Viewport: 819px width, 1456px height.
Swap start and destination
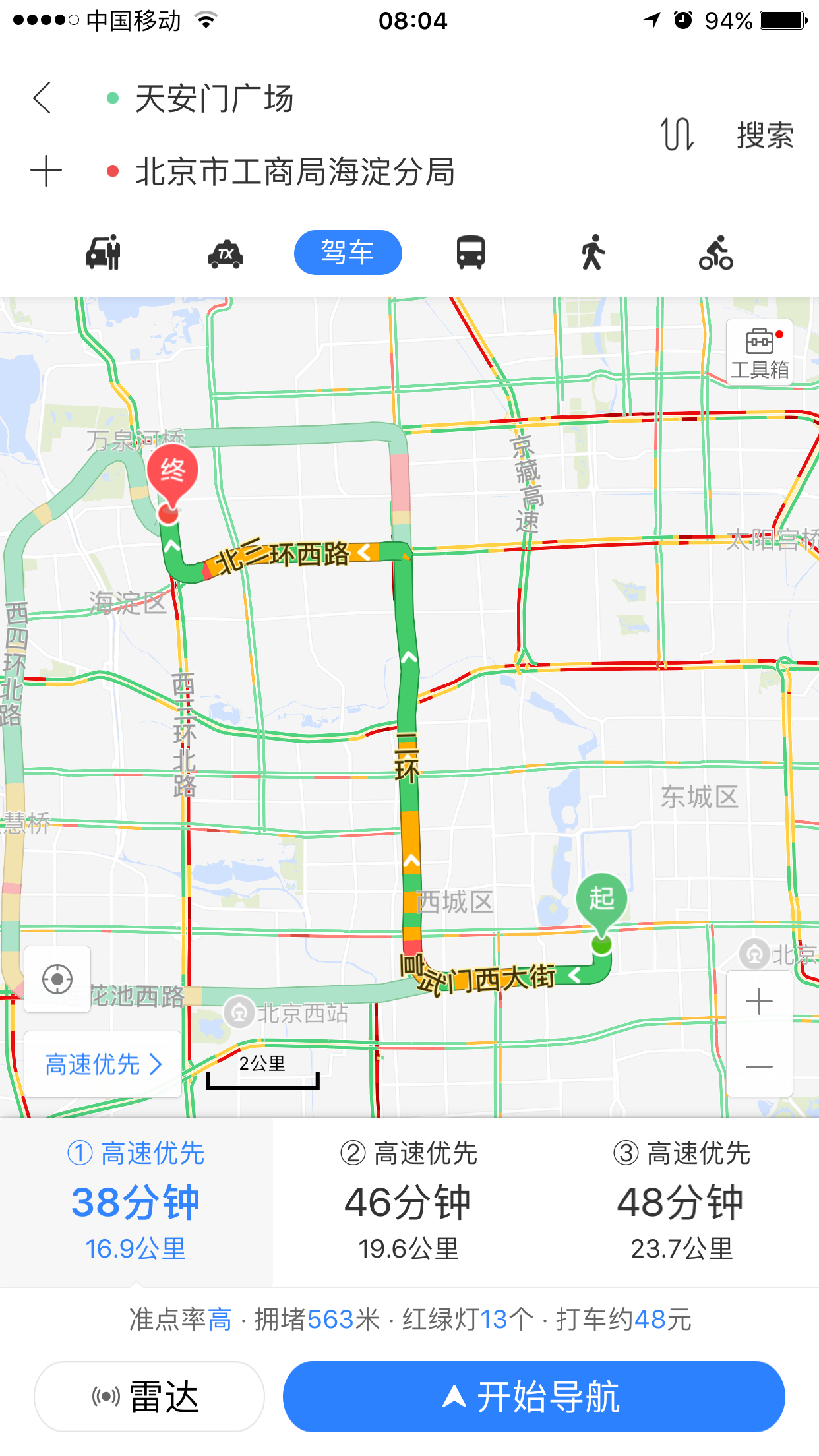point(677,135)
